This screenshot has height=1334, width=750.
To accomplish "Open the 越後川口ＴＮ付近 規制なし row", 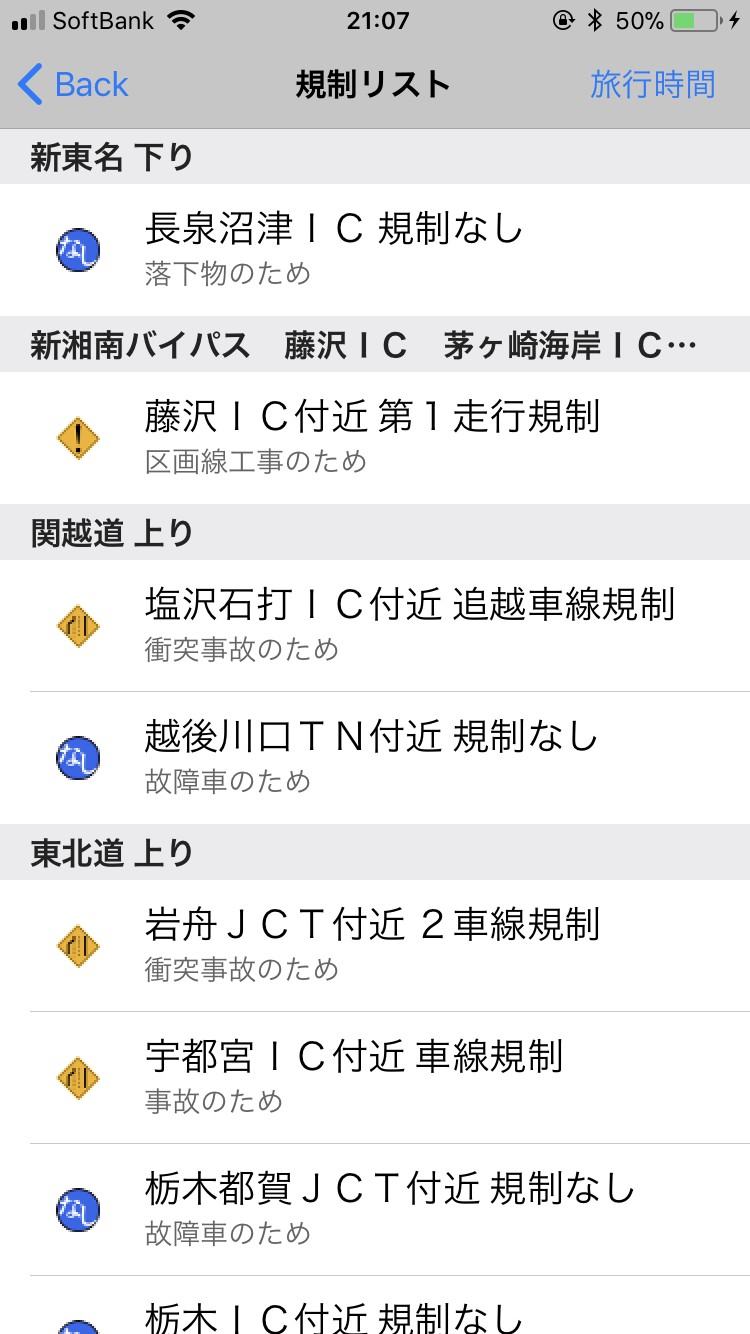I will (x=375, y=757).
